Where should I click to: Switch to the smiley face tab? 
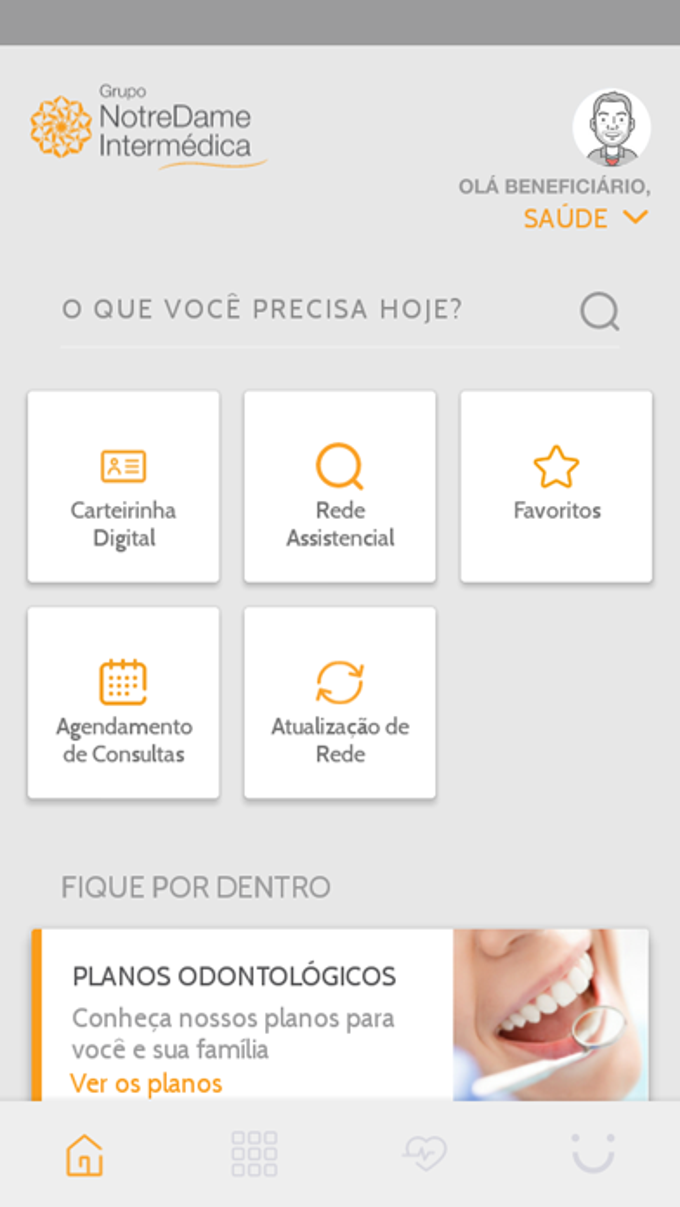point(594,1155)
